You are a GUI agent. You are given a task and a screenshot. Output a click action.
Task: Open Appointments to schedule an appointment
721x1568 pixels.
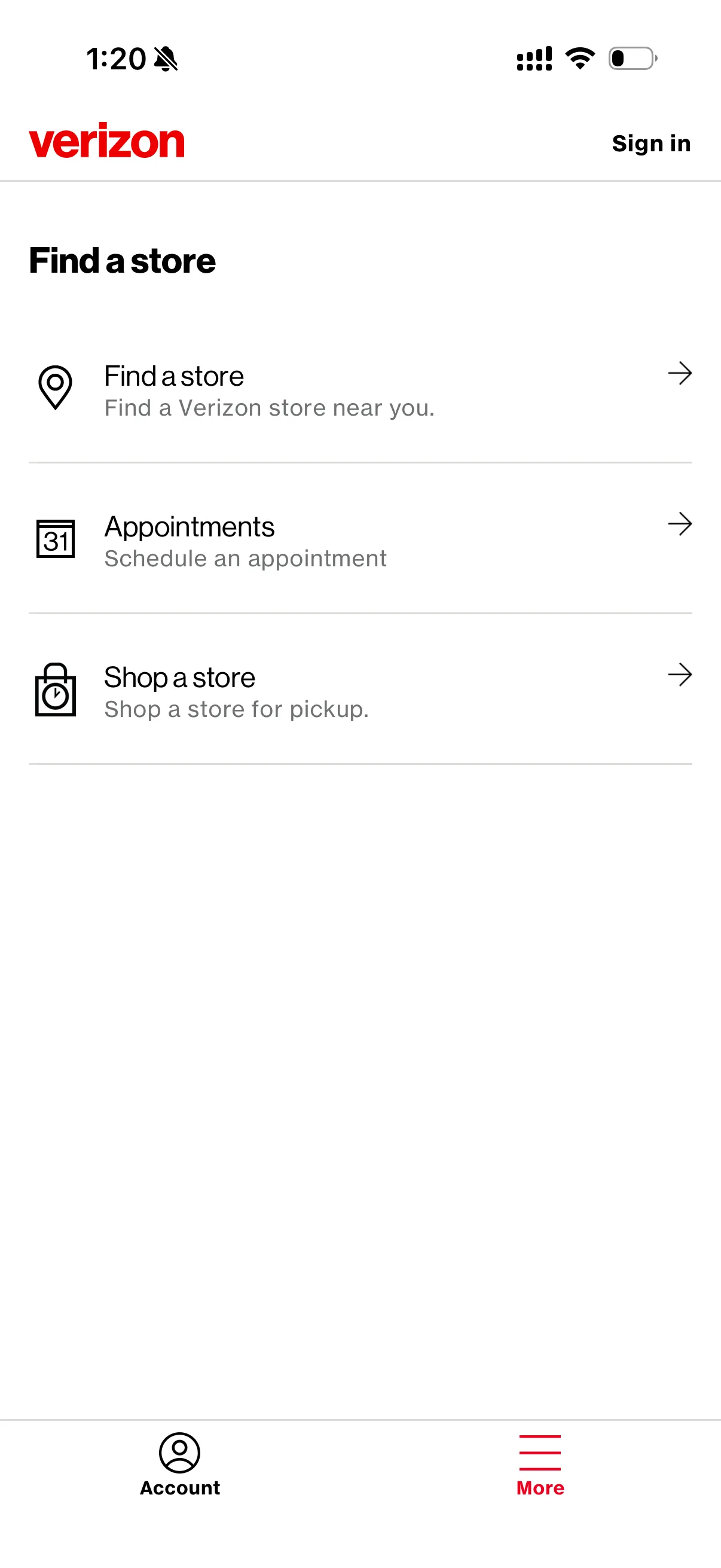(x=360, y=540)
